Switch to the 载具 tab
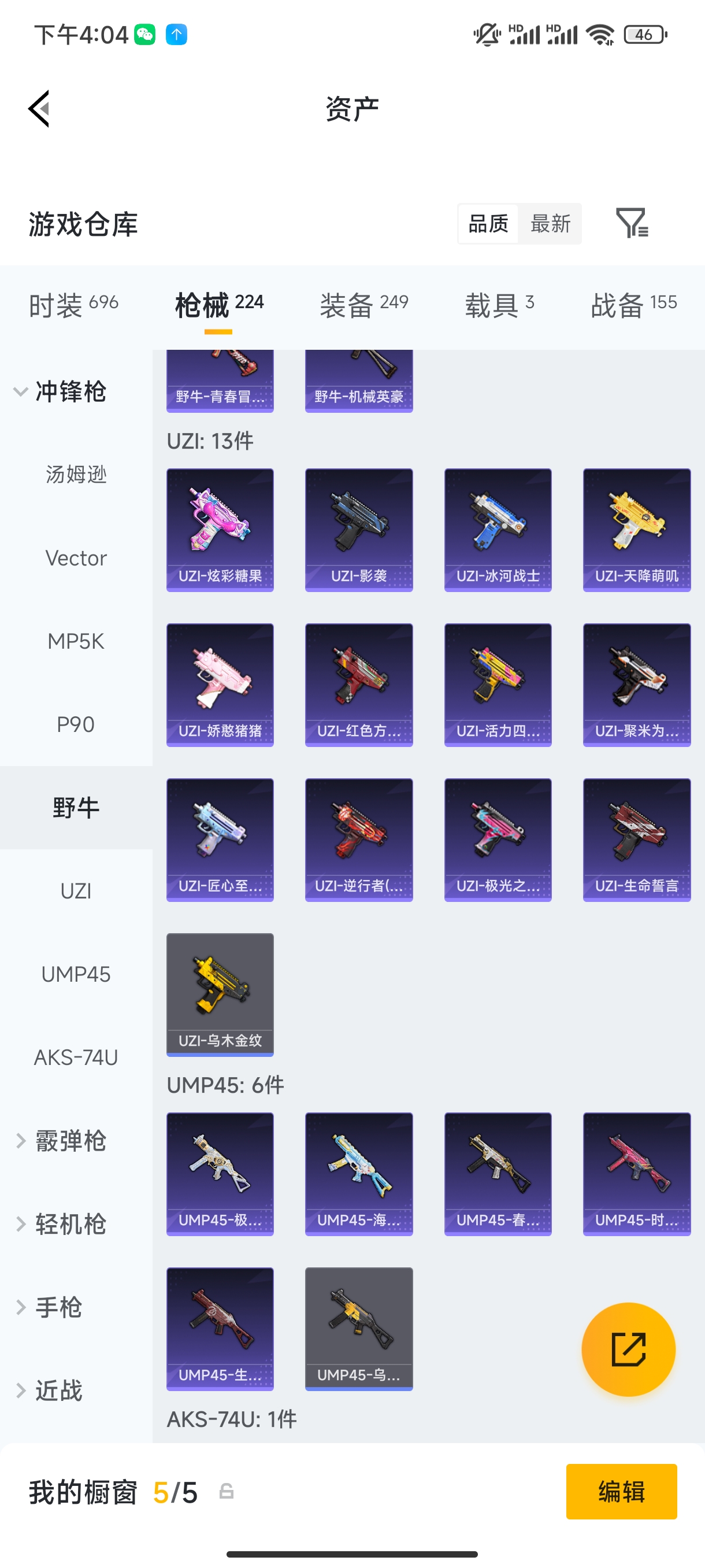Screen dimensions: 705x1568 pos(499,304)
